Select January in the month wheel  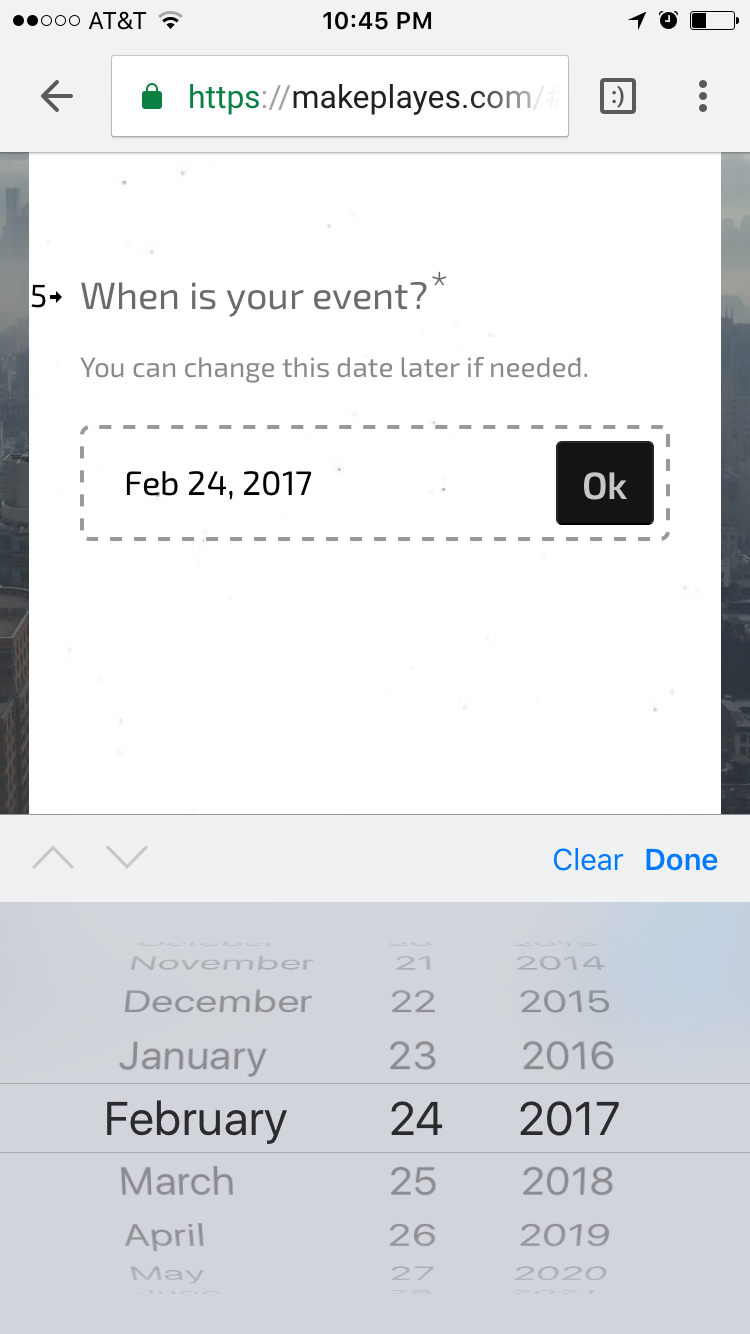coord(193,1056)
